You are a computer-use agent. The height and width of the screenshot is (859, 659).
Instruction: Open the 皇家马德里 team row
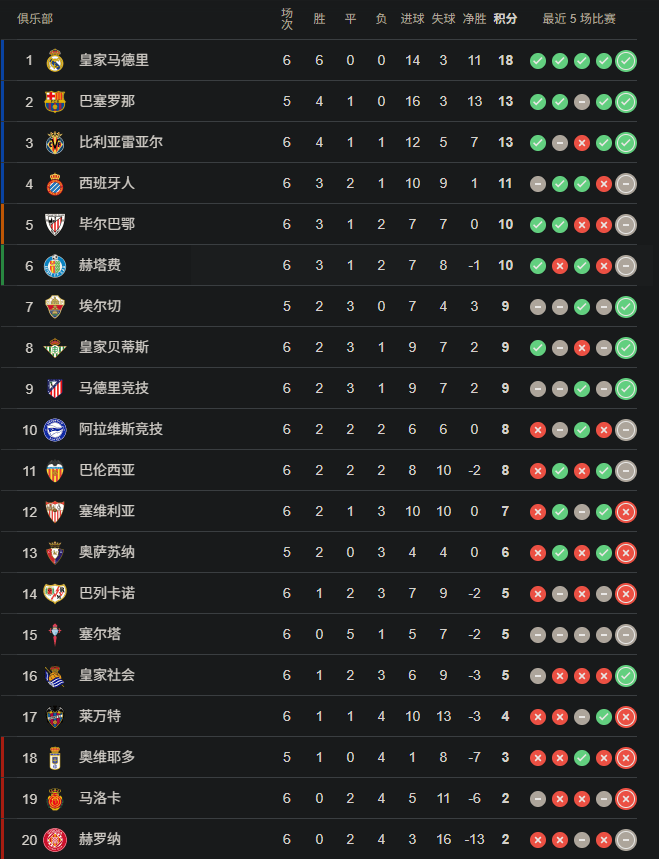pos(114,60)
